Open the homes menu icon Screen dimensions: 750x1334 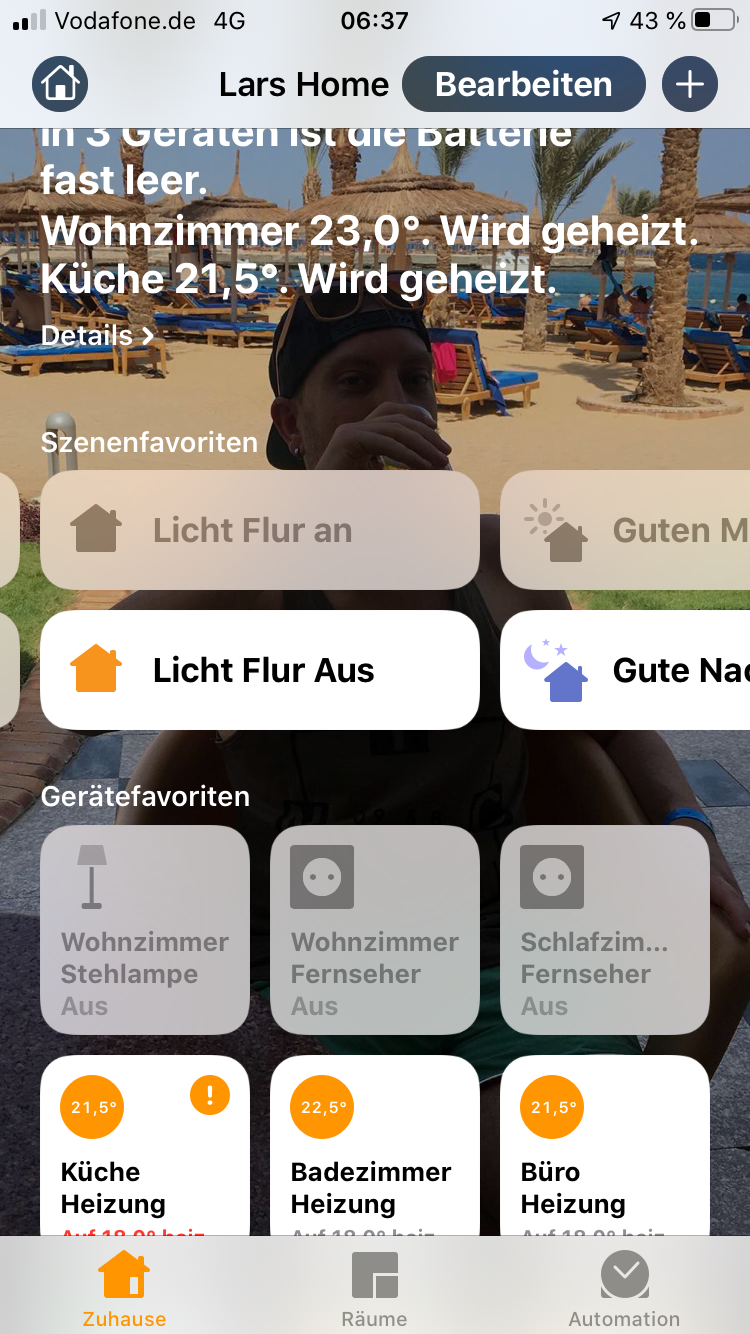[x=60, y=84]
